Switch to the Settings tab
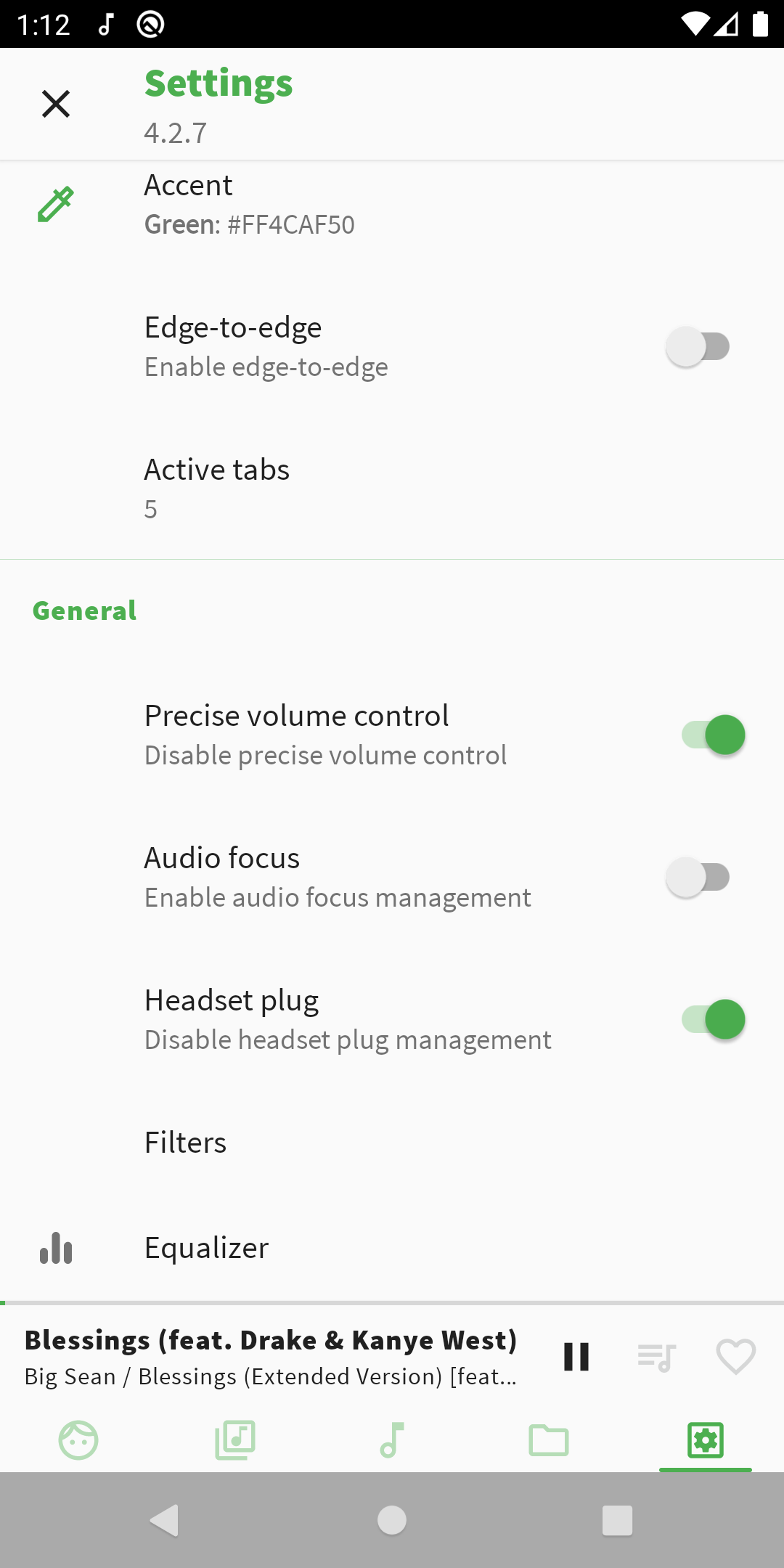Viewport: 784px width, 1568px height. pyautogui.click(x=705, y=1441)
